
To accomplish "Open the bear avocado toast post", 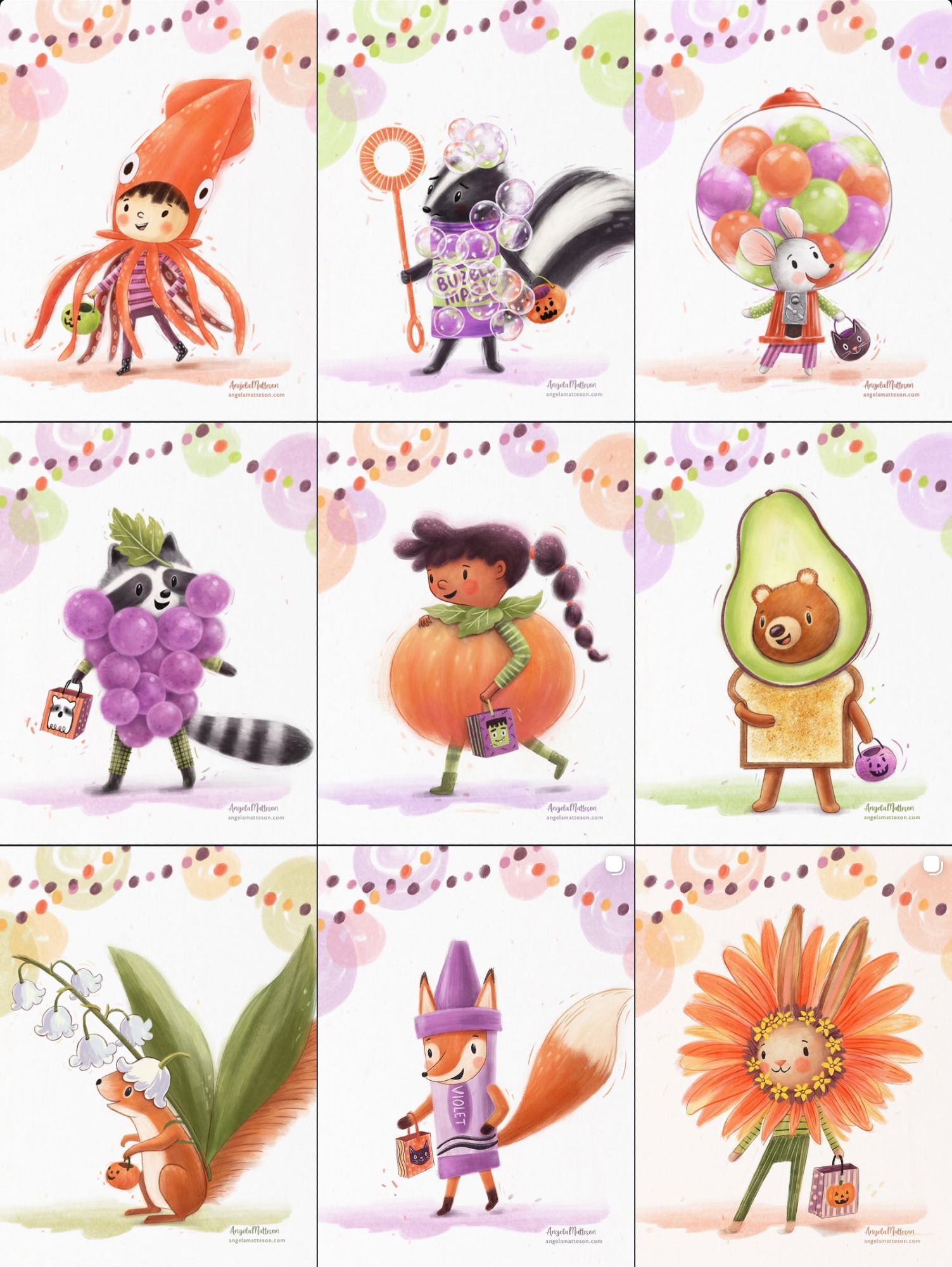I will pos(794,633).
